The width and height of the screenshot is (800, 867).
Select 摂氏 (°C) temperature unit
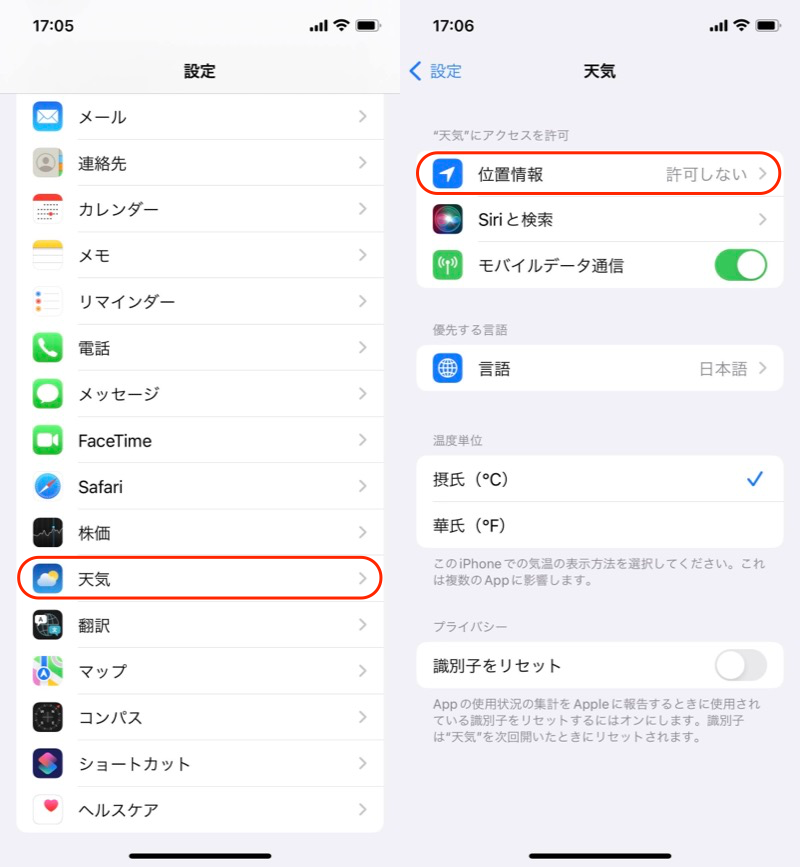click(x=600, y=479)
